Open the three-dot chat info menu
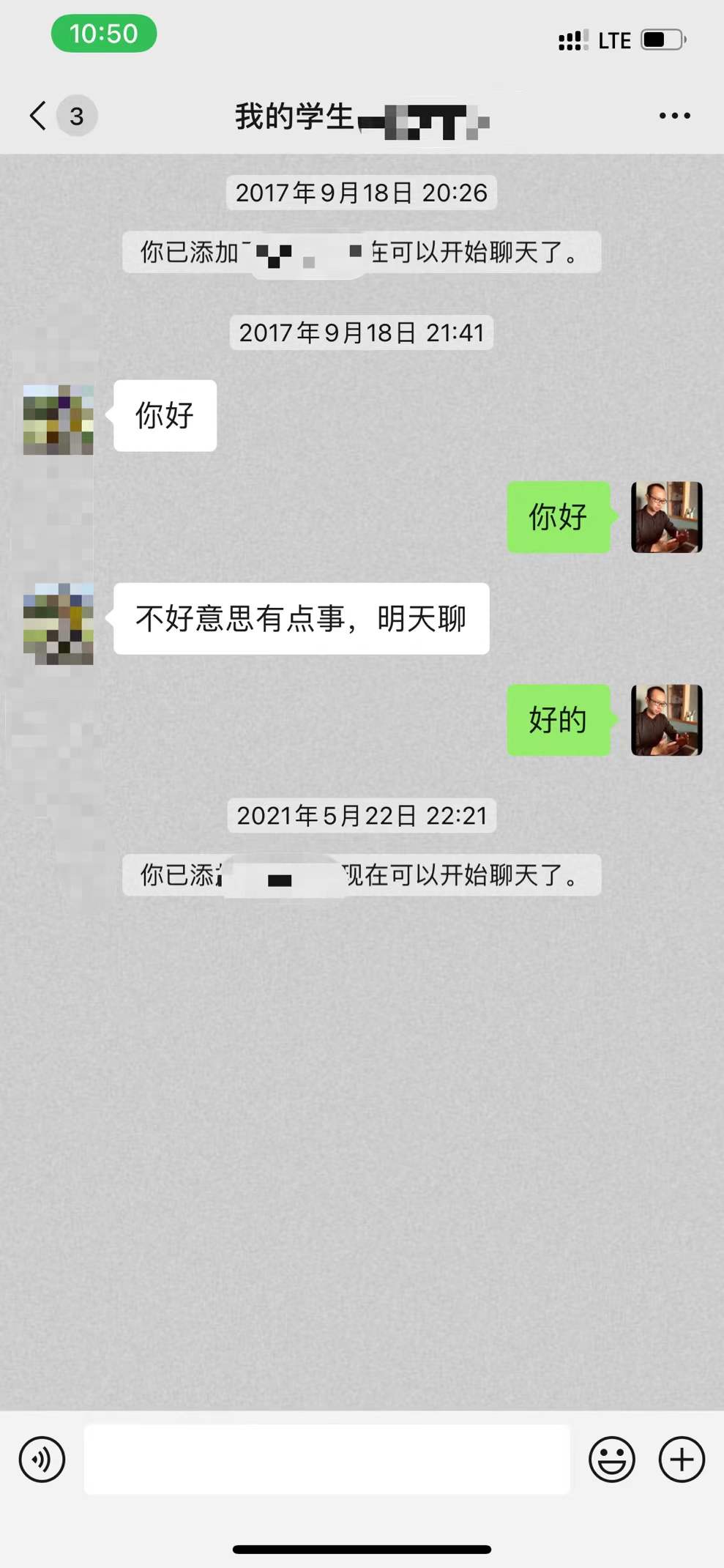Viewport: 724px width, 1568px height. pos(674,116)
